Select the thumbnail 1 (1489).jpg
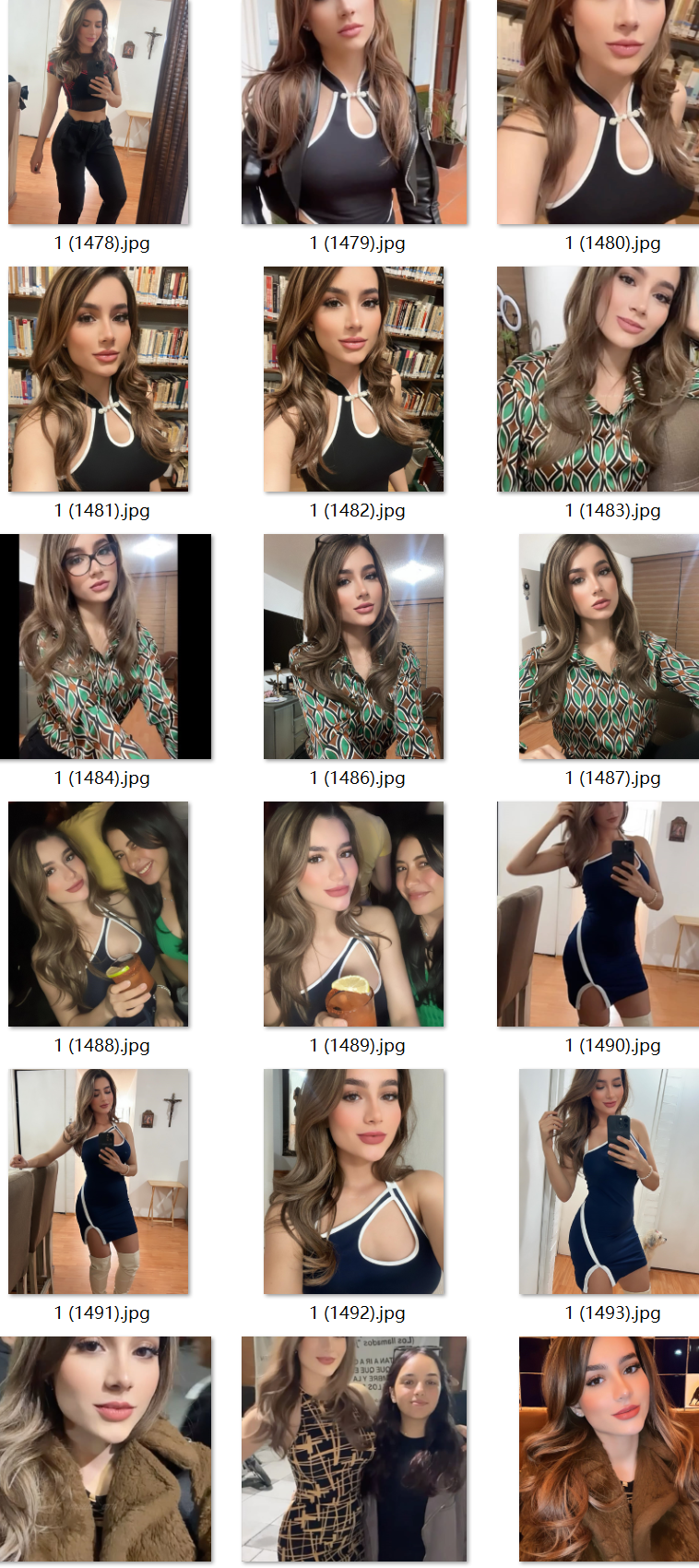699x1568 pixels. tap(354, 914)
